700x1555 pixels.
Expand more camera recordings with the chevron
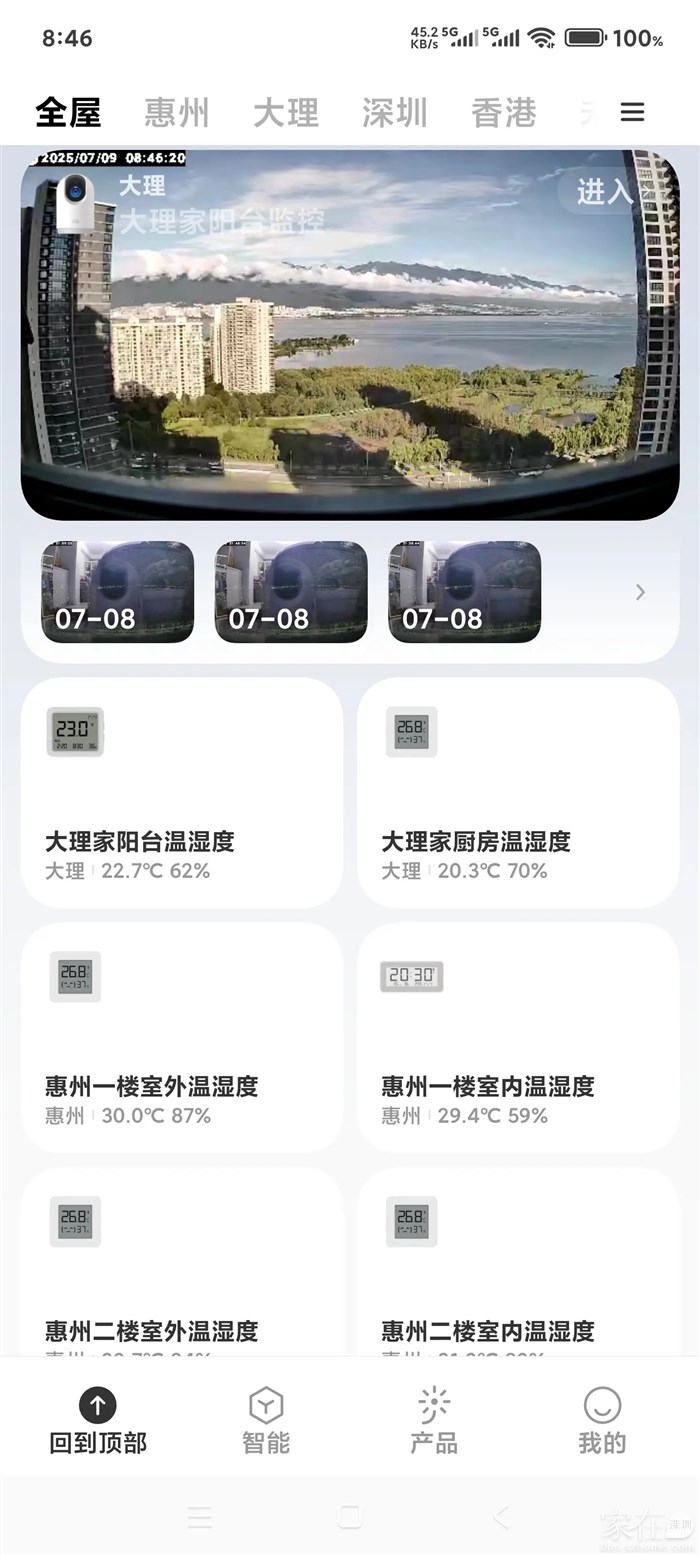[x=640, y=592]
